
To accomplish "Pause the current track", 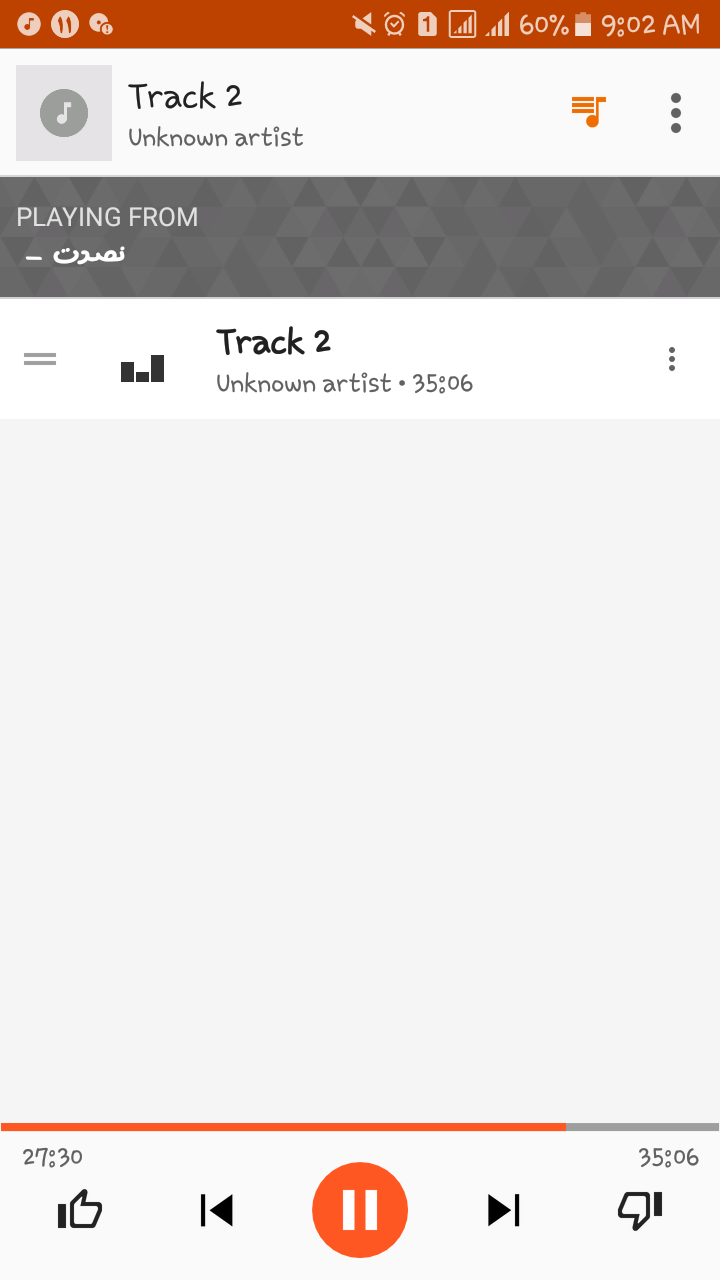I will tap(360, 1210).
